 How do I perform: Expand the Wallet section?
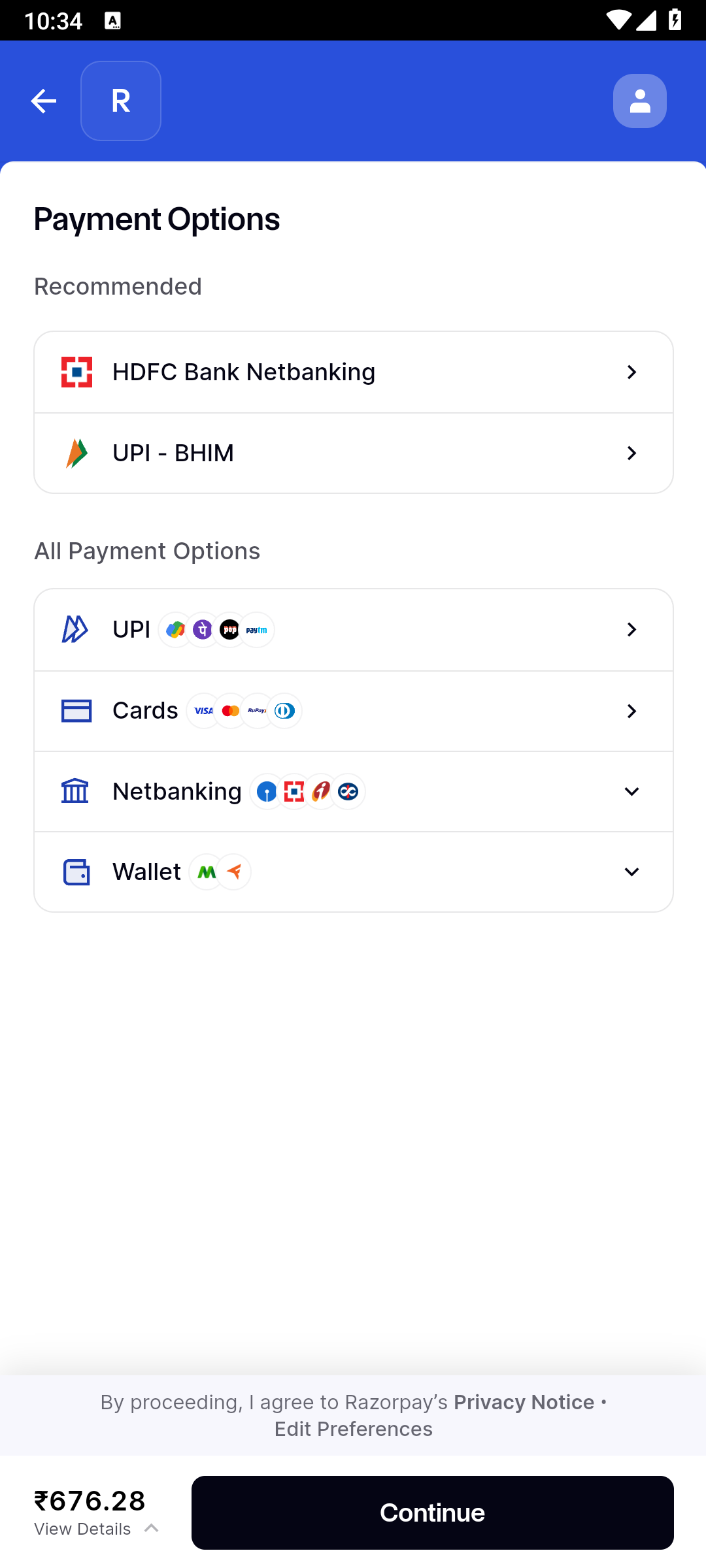pyautogui.click(x=353, y=872)
